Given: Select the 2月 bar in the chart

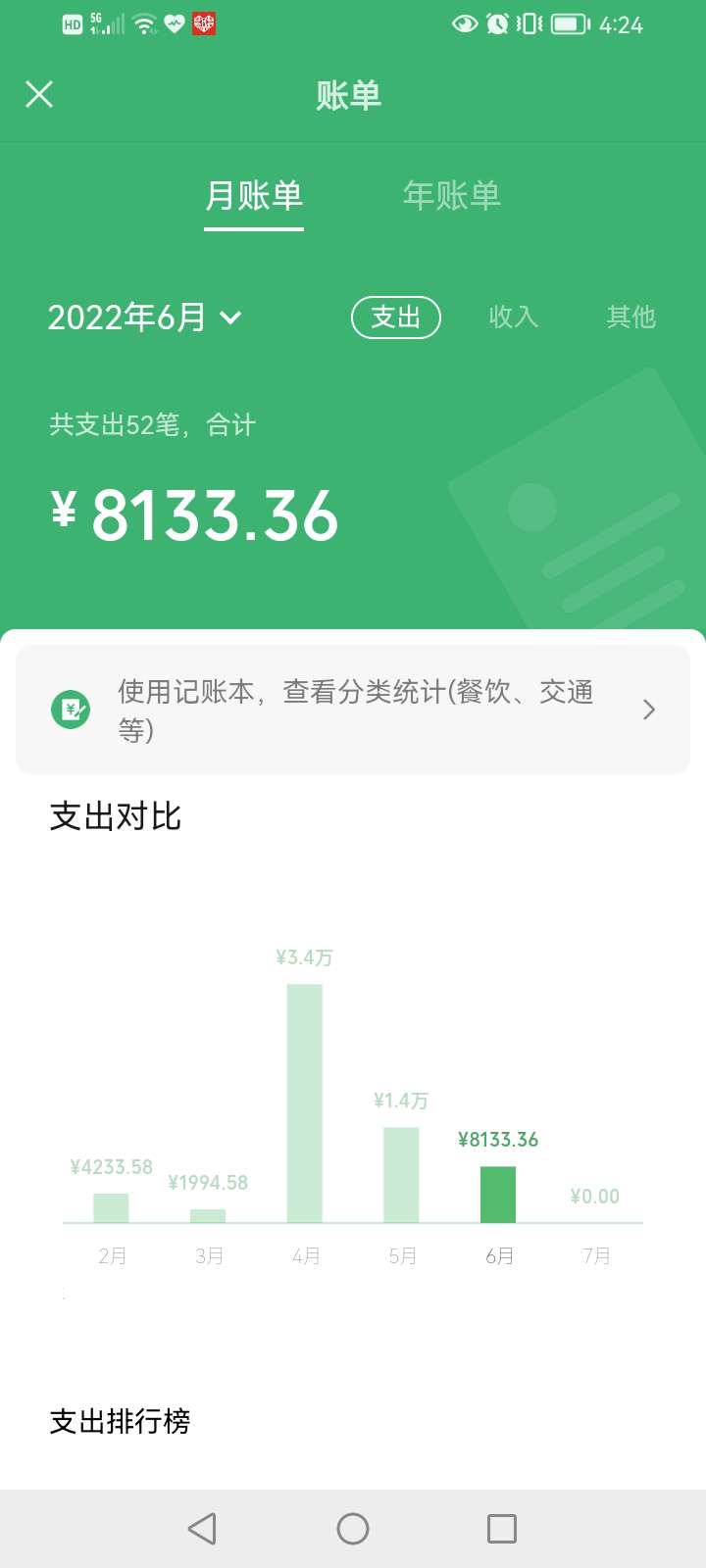Looking at the screenshot, I should pos(111,1207).
